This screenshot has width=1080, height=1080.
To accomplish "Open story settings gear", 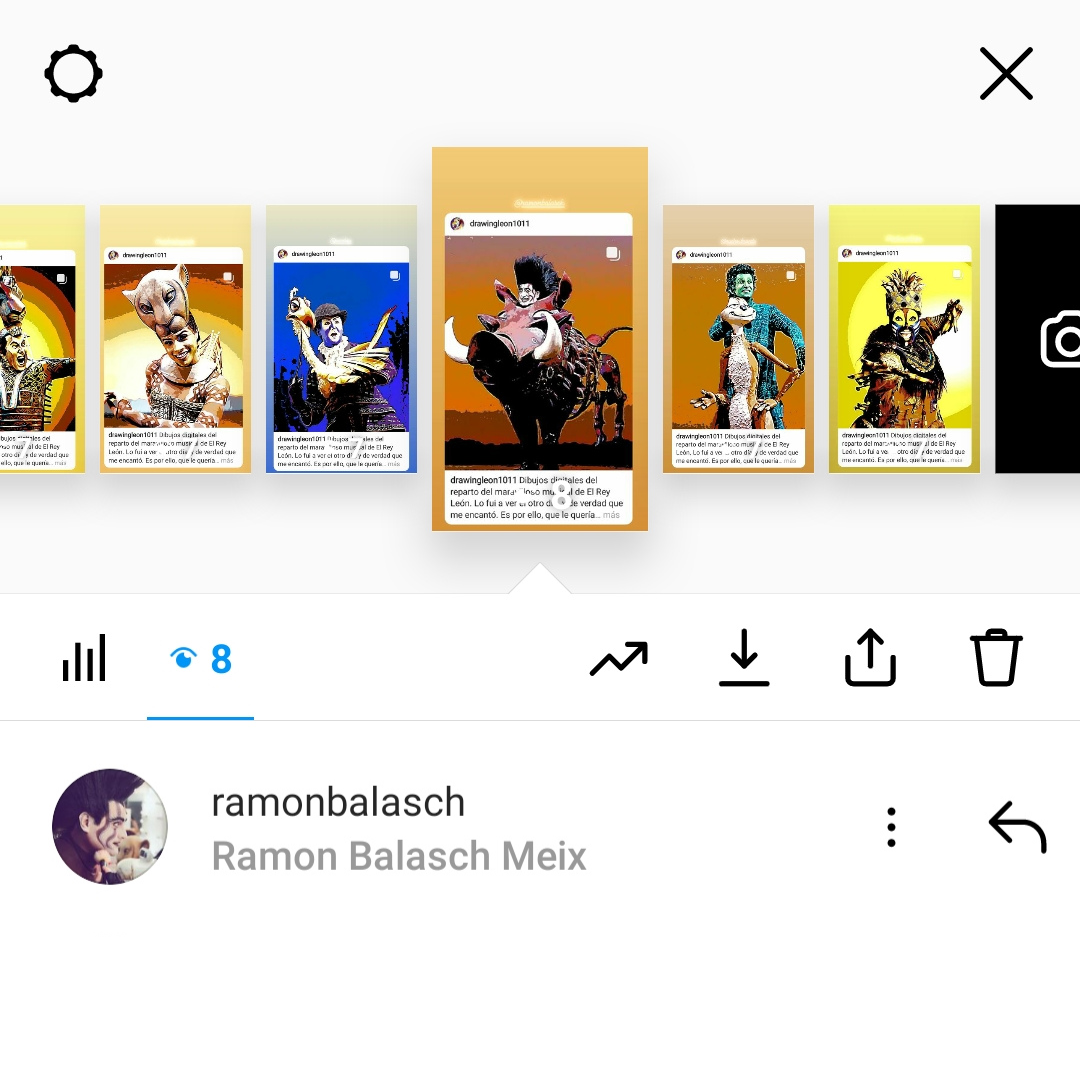I will pyautogui.click(x=74, y=74).
